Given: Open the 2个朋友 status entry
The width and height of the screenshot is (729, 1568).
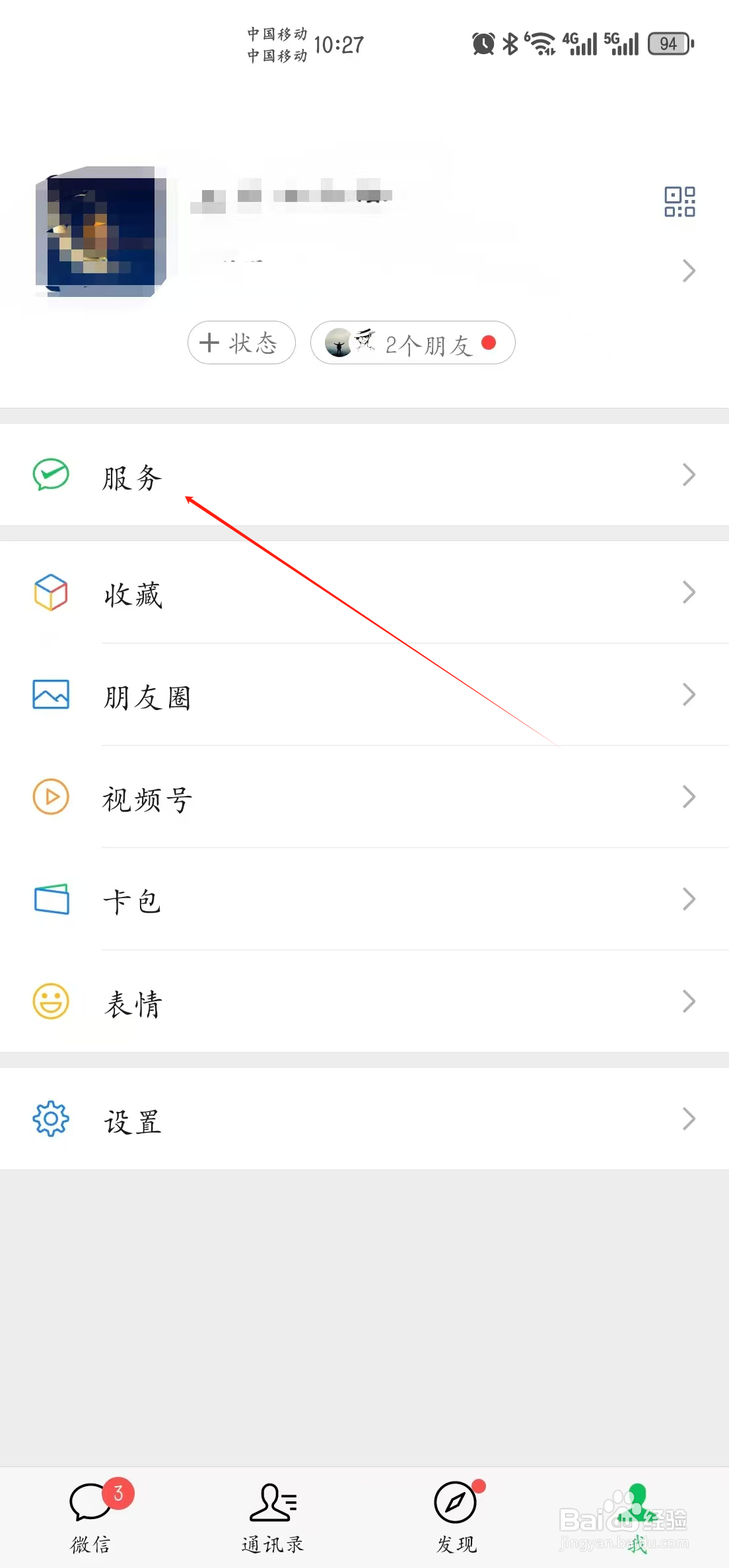Looking at the screenshot, I should 413,343.
